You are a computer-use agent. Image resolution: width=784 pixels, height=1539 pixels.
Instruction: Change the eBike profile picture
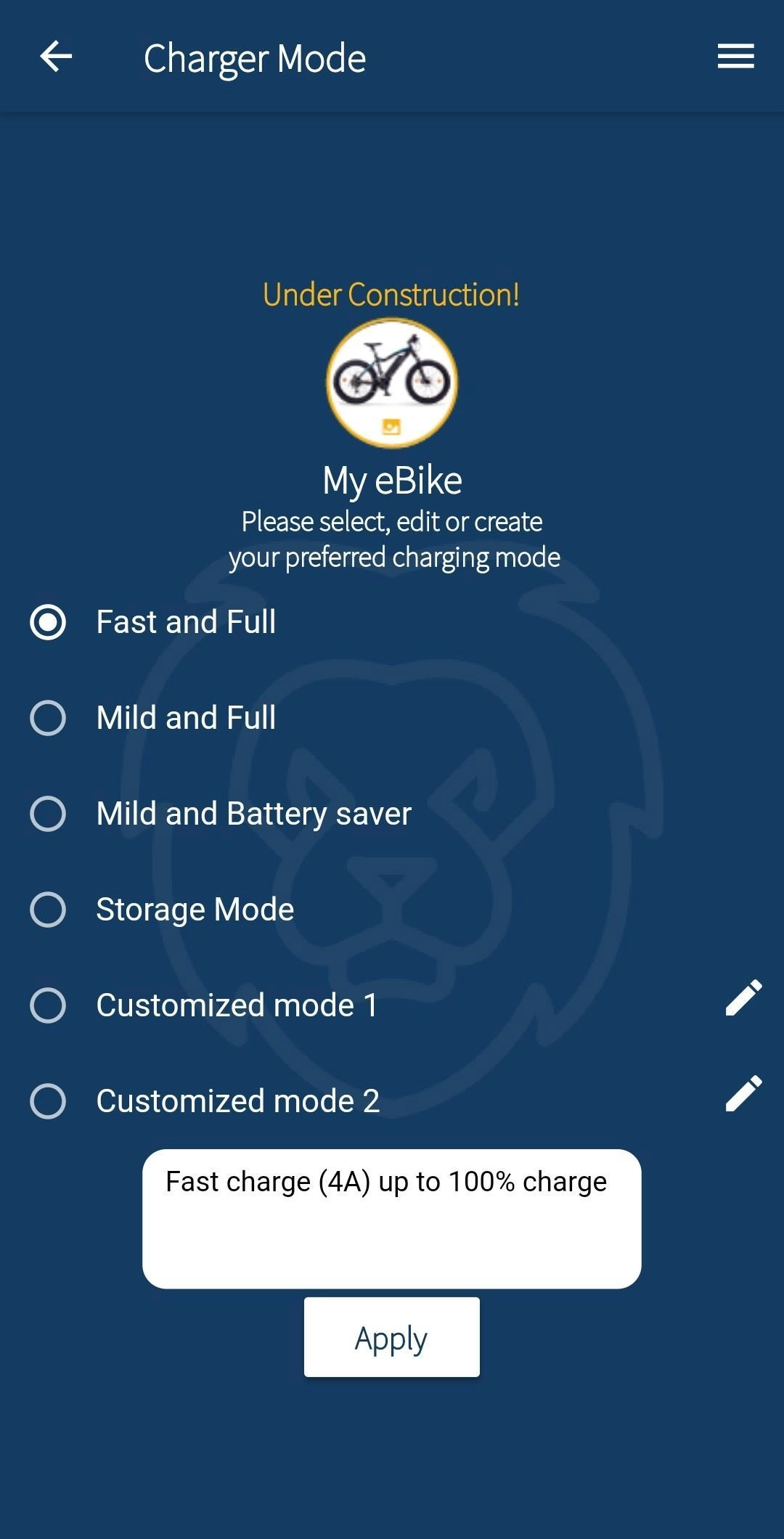(x=391, y=427)
